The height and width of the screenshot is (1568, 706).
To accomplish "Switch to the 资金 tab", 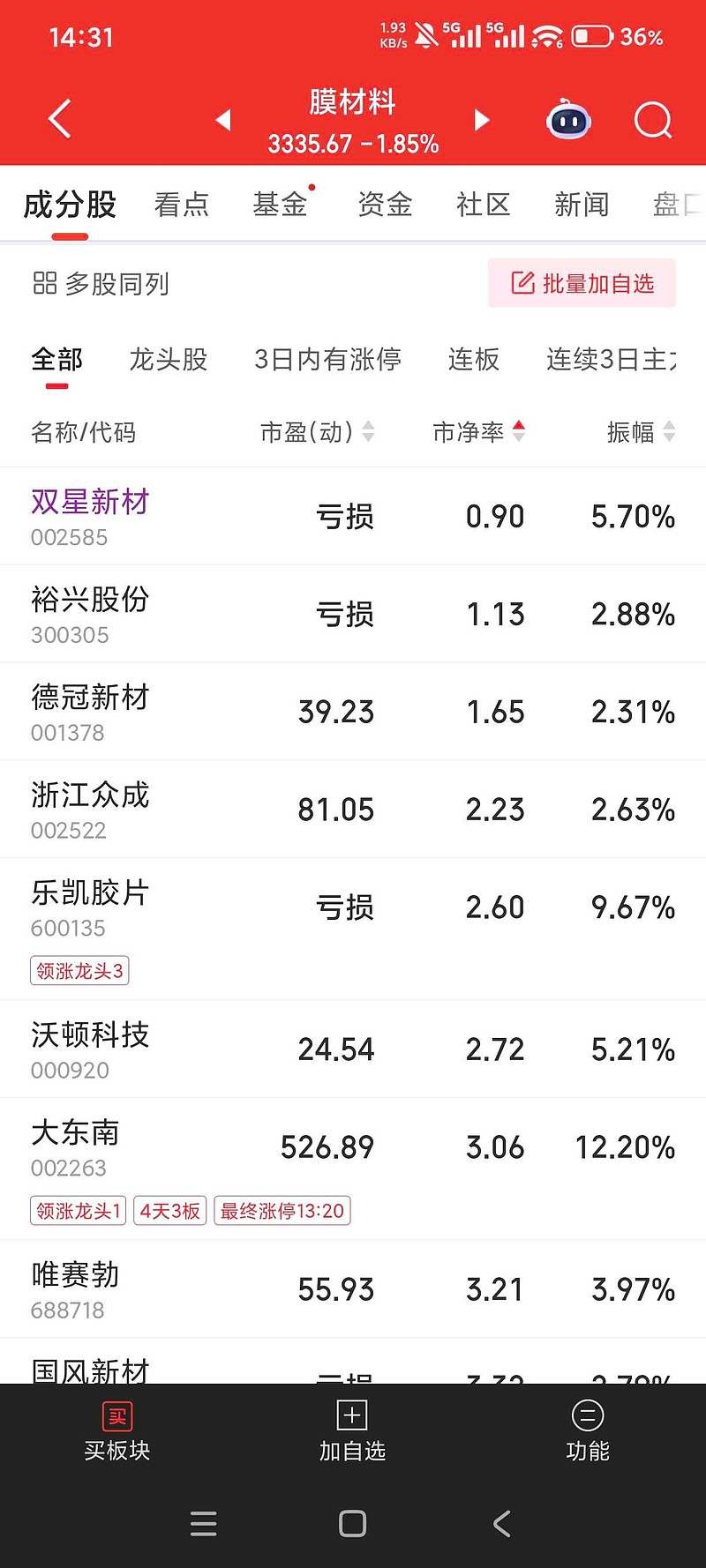I will click(385, 204).
